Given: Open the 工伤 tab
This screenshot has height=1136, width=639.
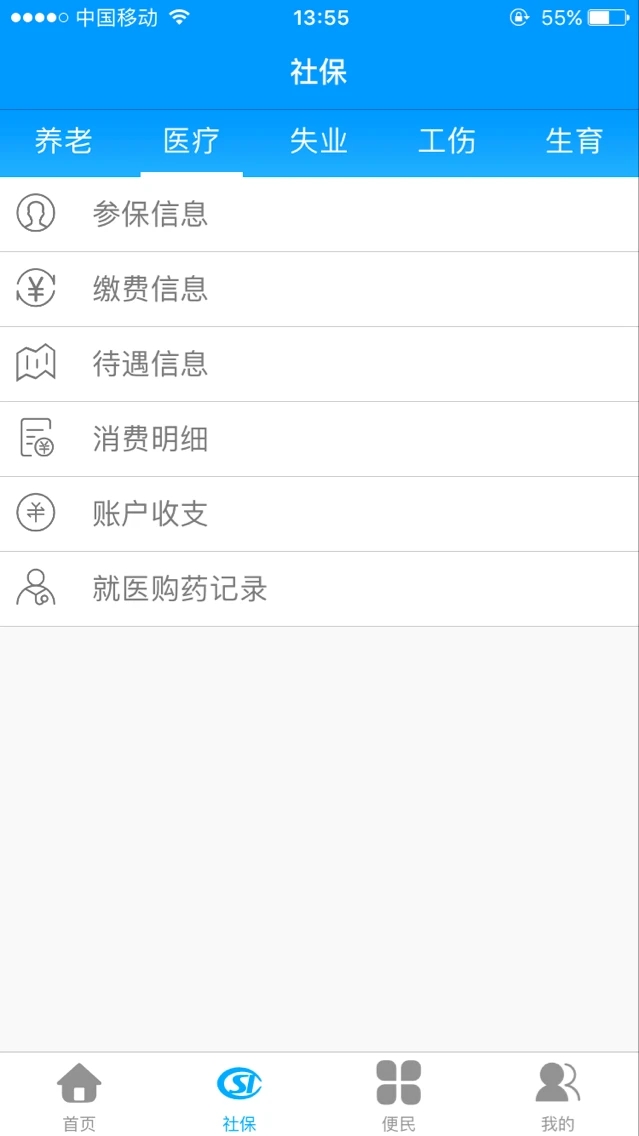Looking at the screenshot, I should (x=447, y=142).
